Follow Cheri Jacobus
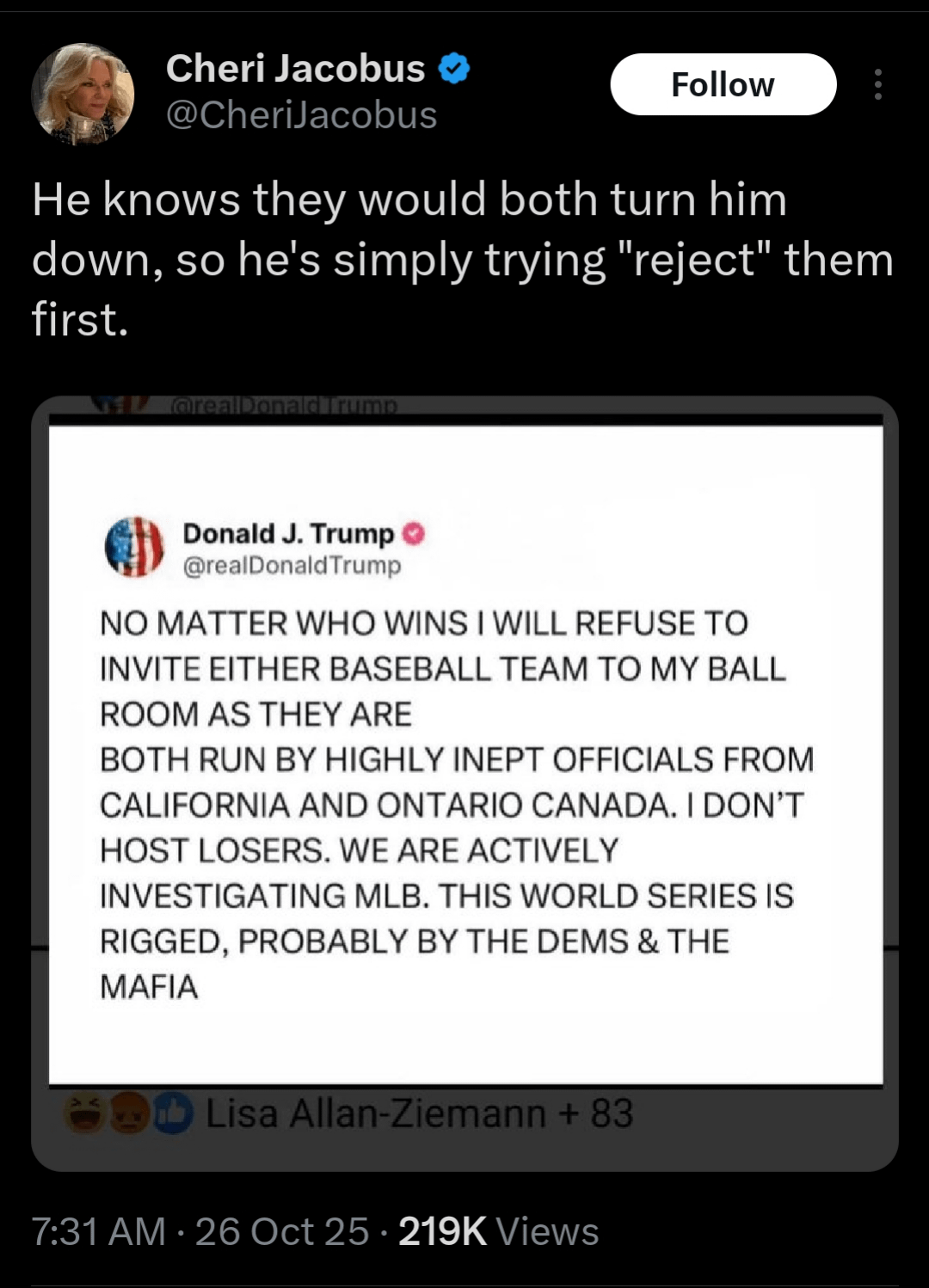The image size is (929, 1288). coord(723,84)
